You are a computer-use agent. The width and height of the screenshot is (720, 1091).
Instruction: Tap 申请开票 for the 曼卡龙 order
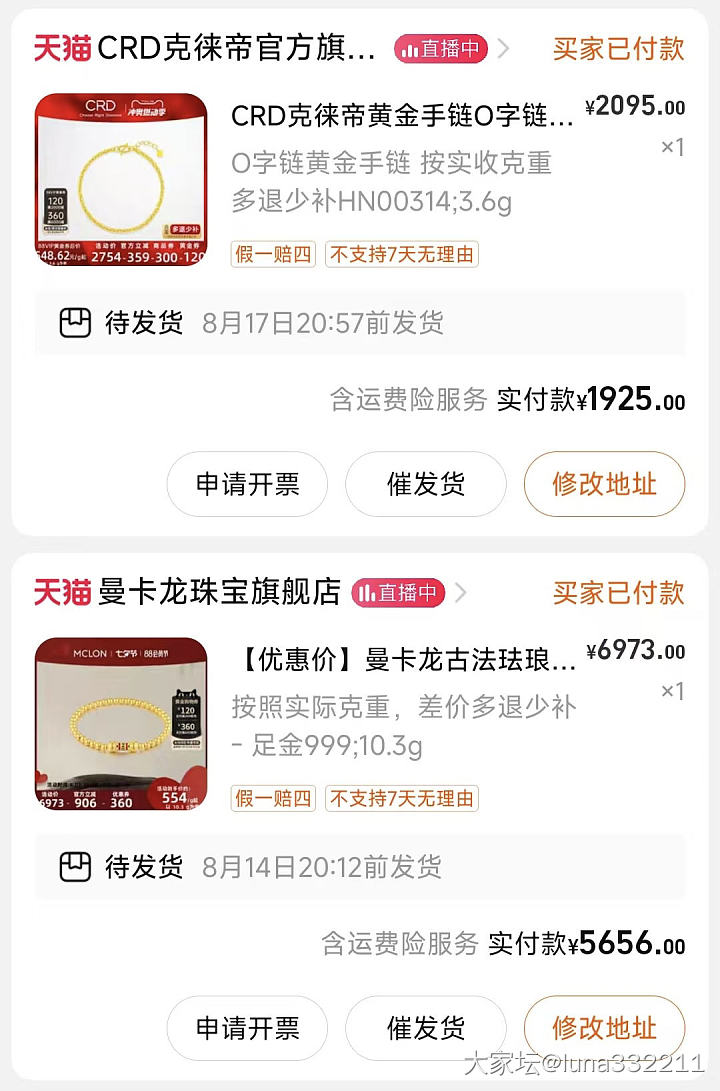(x=247, y=1028)
